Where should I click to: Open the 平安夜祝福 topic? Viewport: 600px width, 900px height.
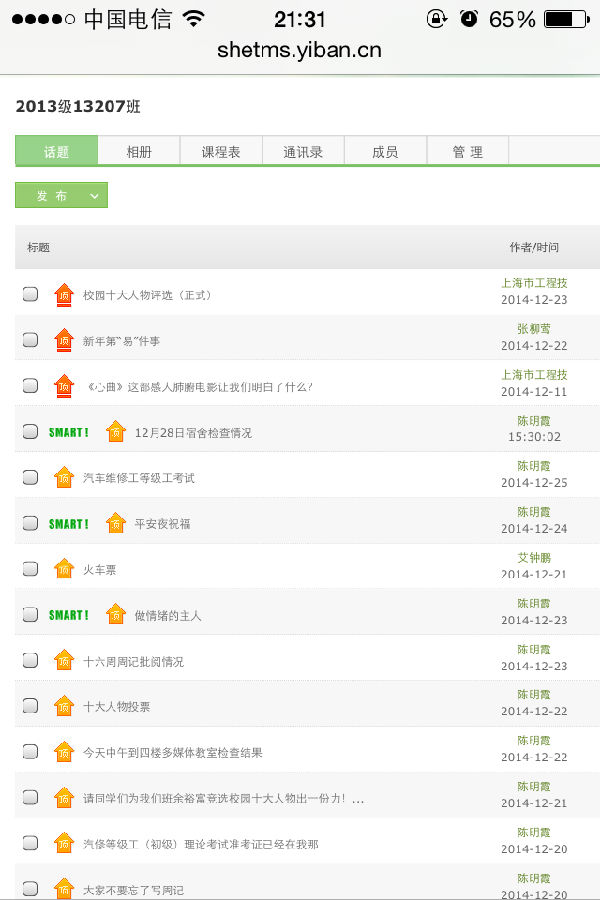[x=162, y=524]
